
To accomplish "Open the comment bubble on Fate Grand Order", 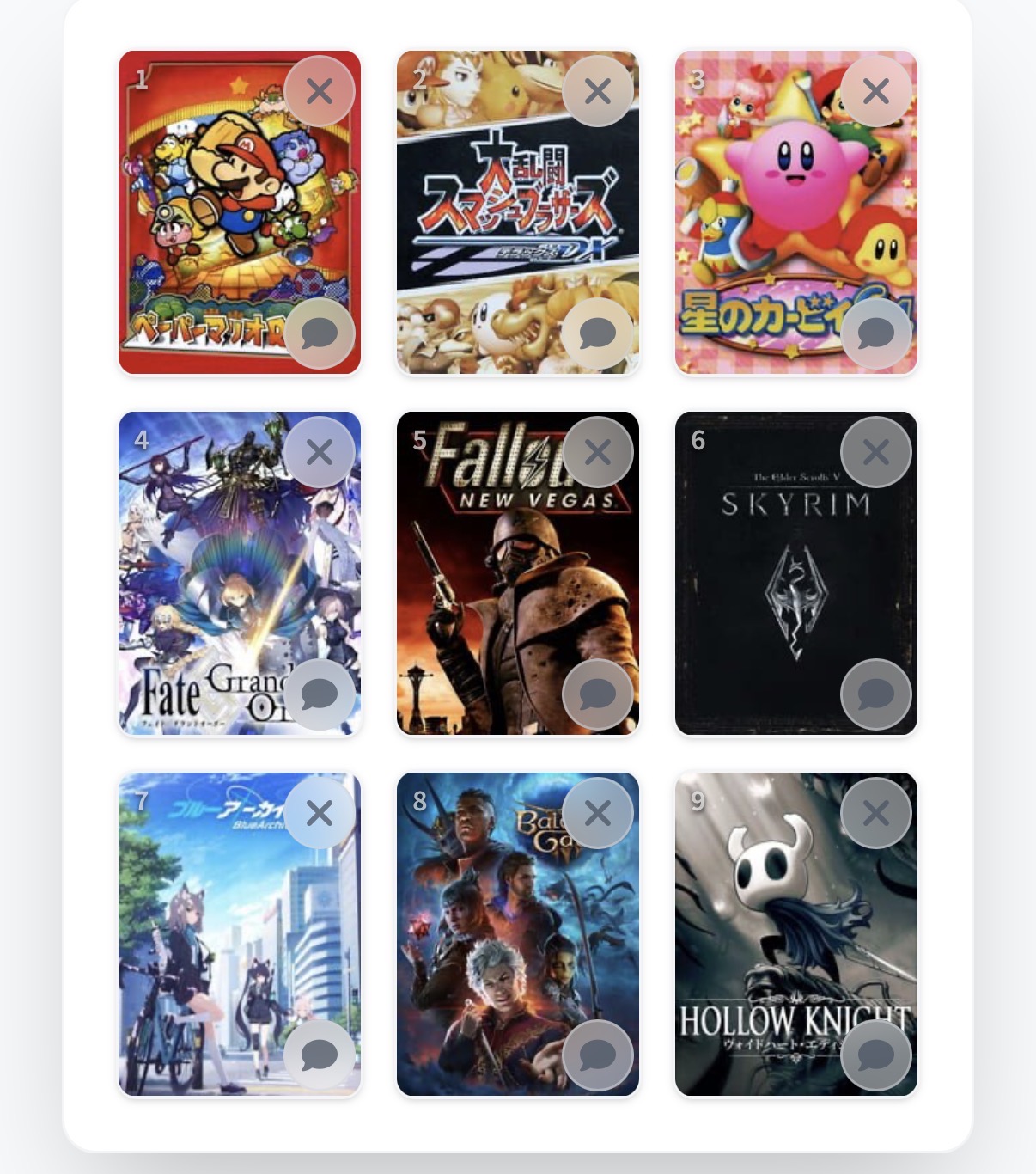I will click(x=319, y=694).
